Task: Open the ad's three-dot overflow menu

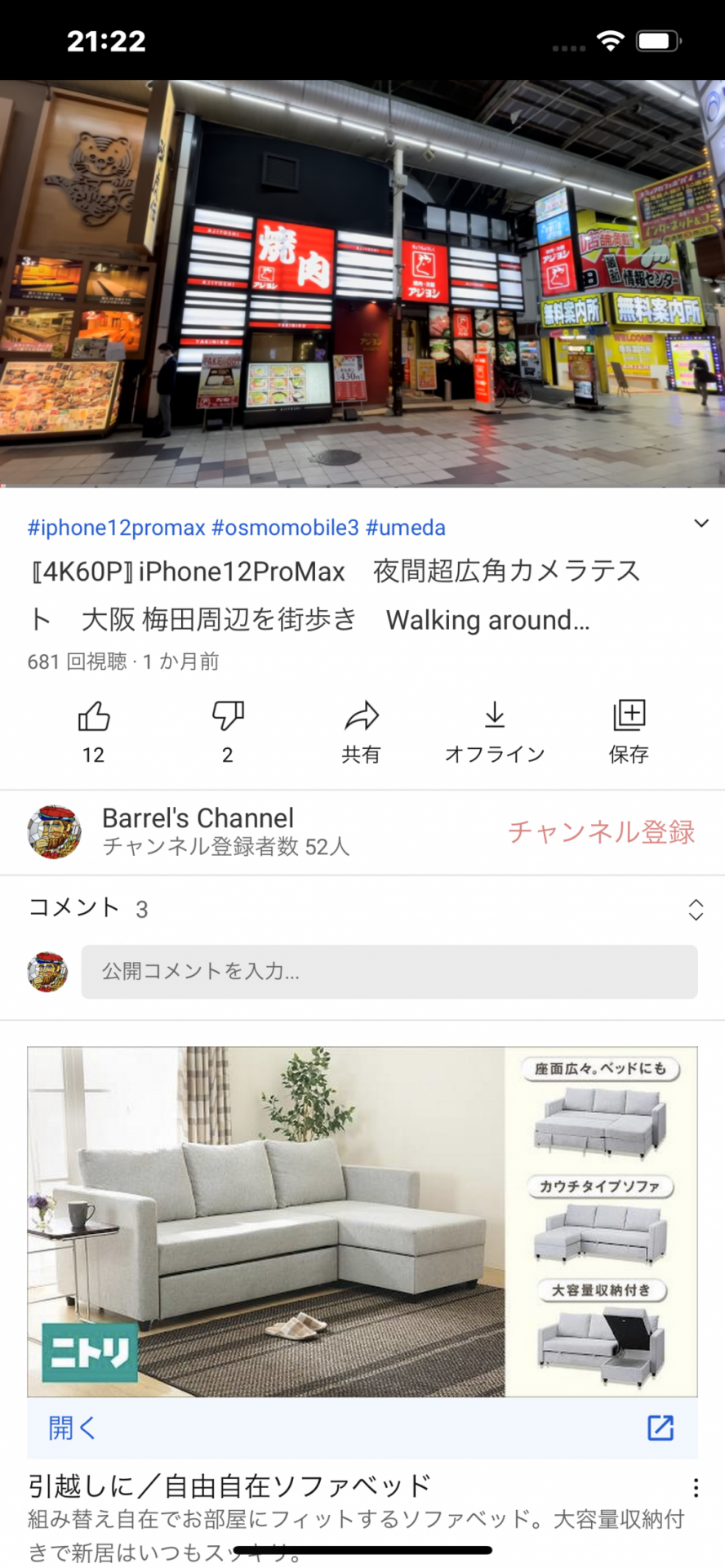Action: coord(696,1488)
